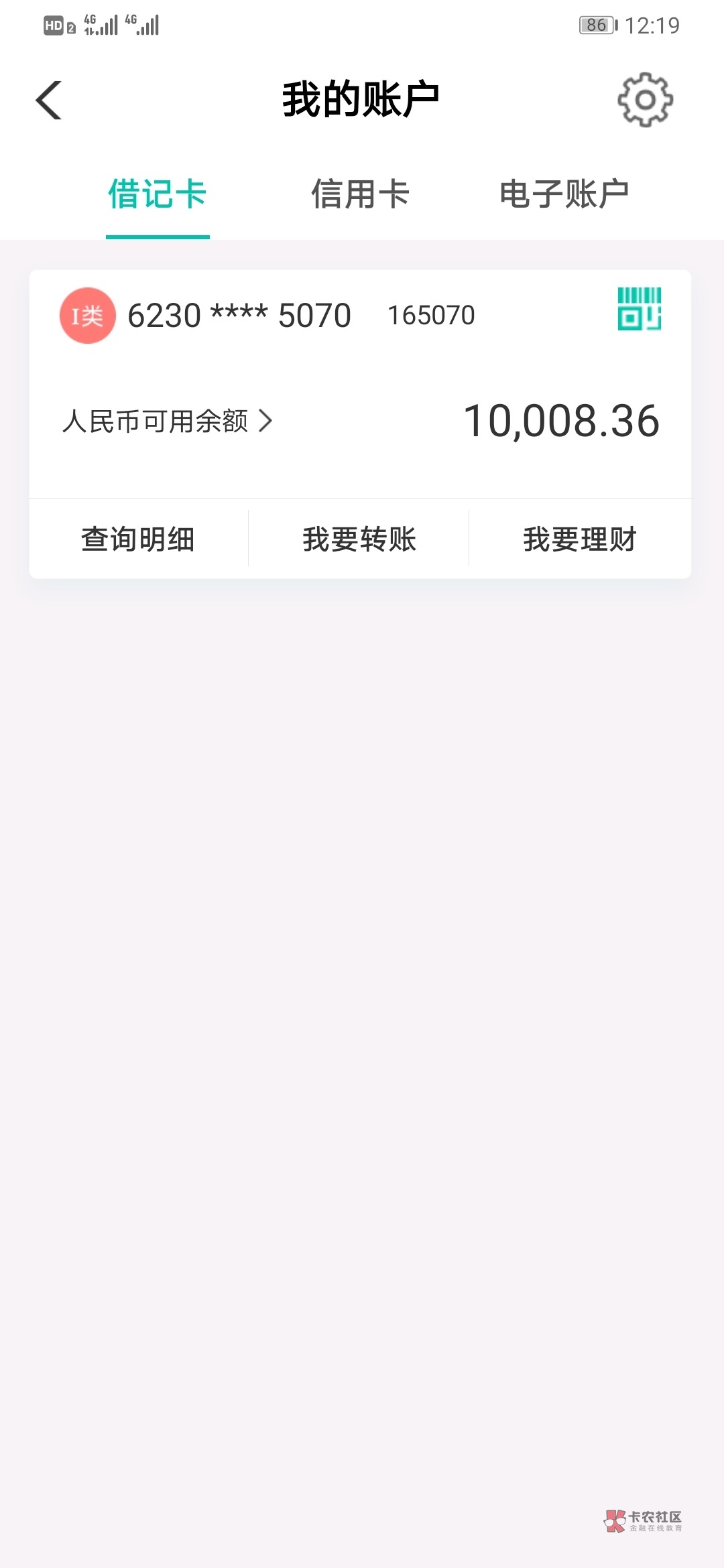Start a transfer with 我要转账

pyautogui.click(x=359, y=539)
